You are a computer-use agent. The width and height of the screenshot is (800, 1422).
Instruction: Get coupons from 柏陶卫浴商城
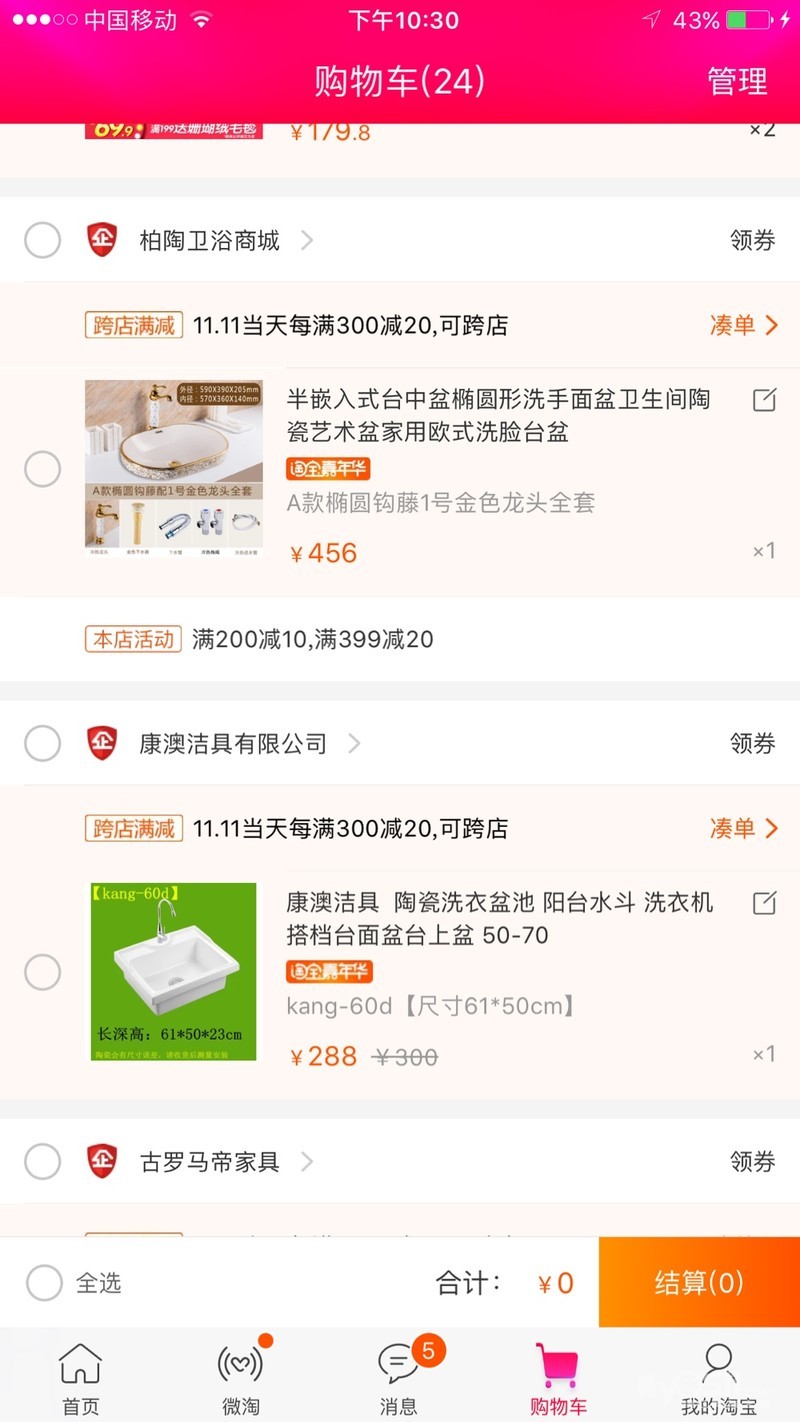click(x=752, y=241)
